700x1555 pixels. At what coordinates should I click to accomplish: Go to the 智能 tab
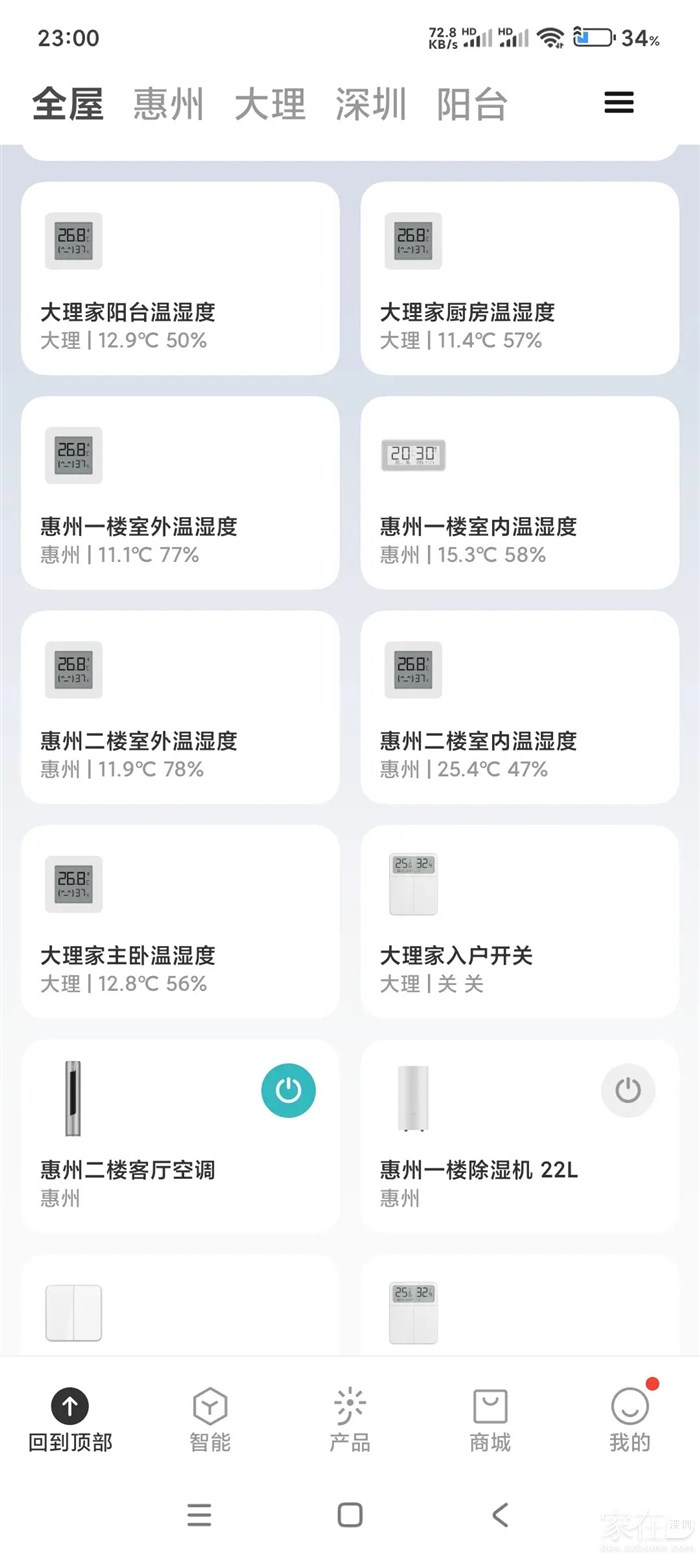[210, 1419]
